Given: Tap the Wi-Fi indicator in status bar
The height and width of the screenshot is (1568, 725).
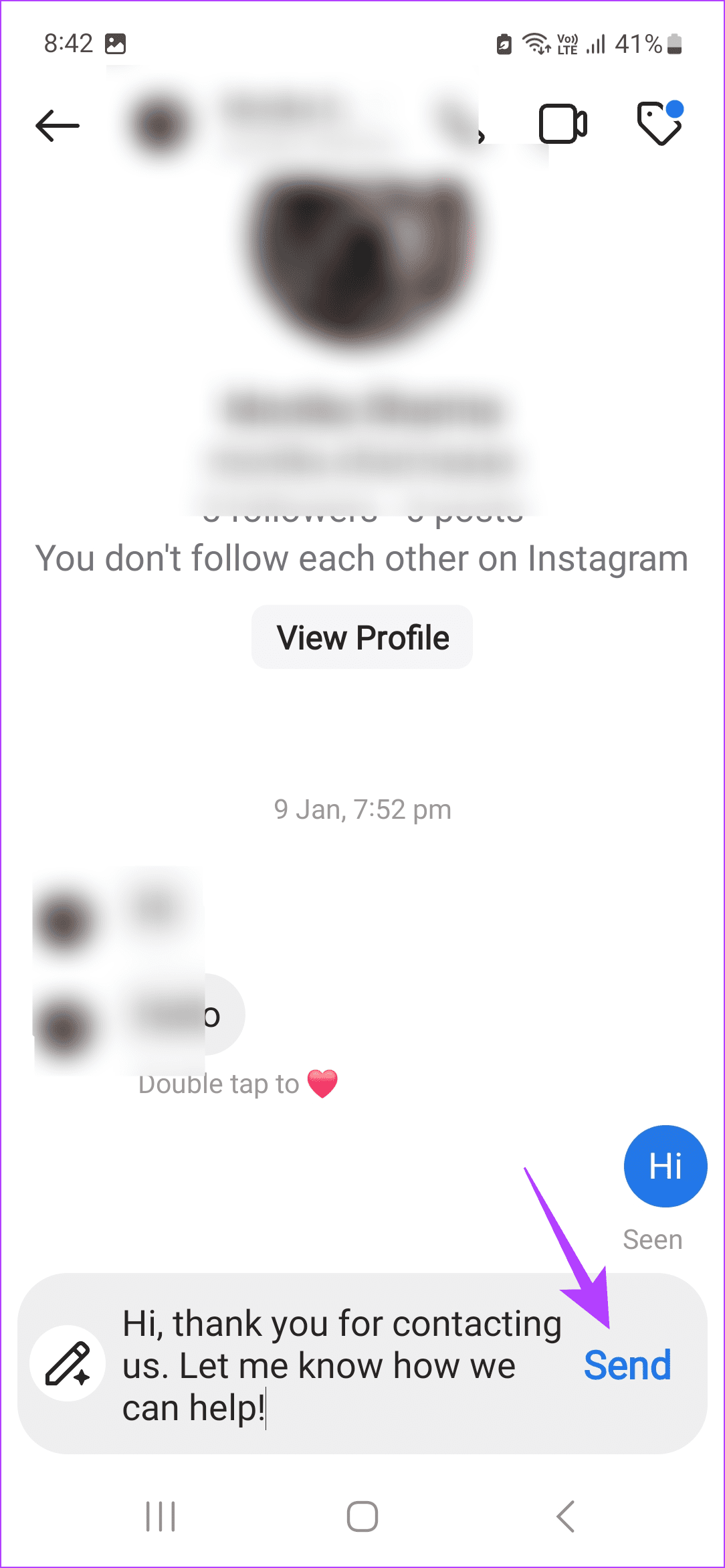Looking at the screenshot, I should tap(538, 43).
